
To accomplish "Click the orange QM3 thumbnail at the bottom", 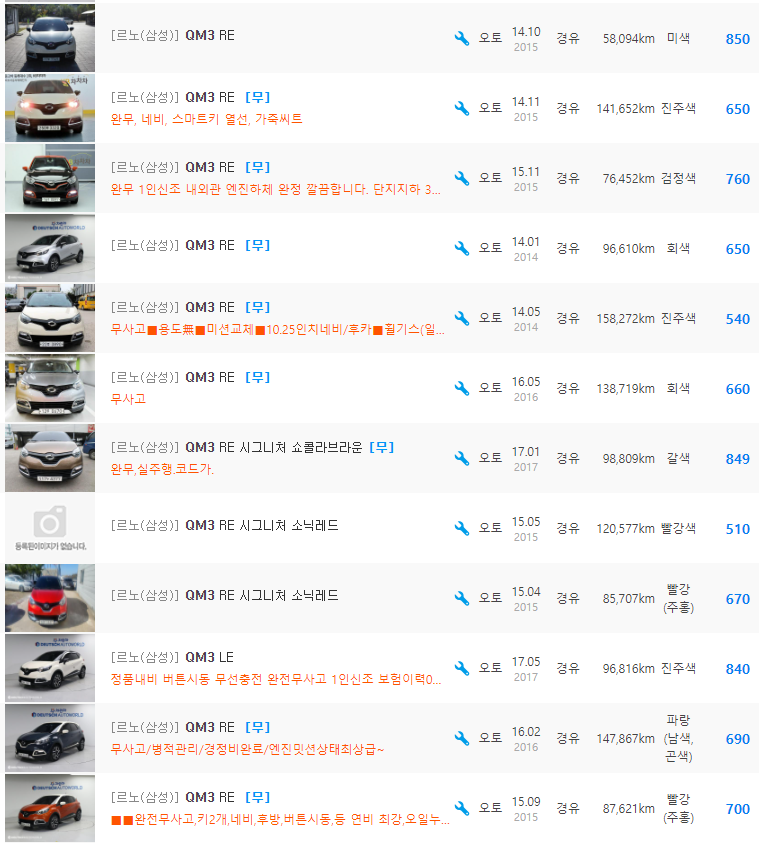I will coord(50,807).
